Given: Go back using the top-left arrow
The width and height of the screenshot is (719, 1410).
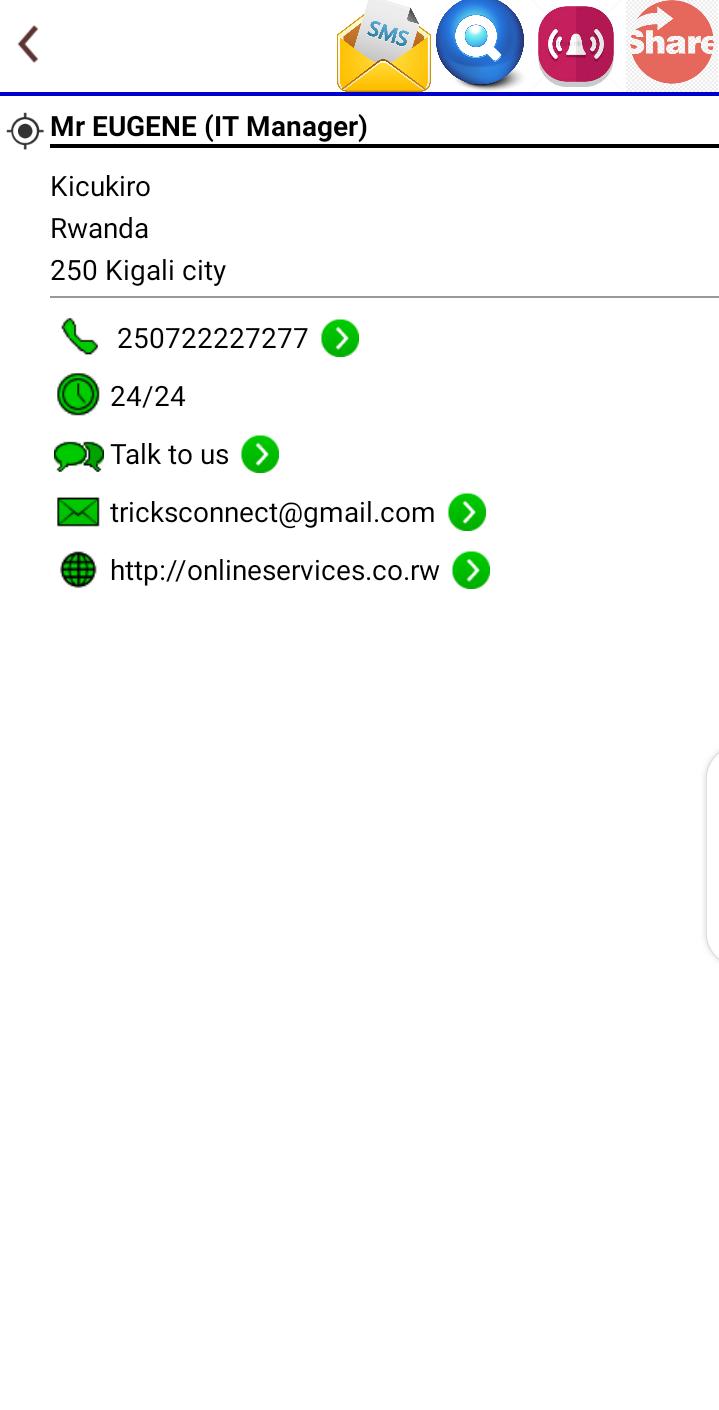Looking at the screenshot, I should [x=28, y=44].
